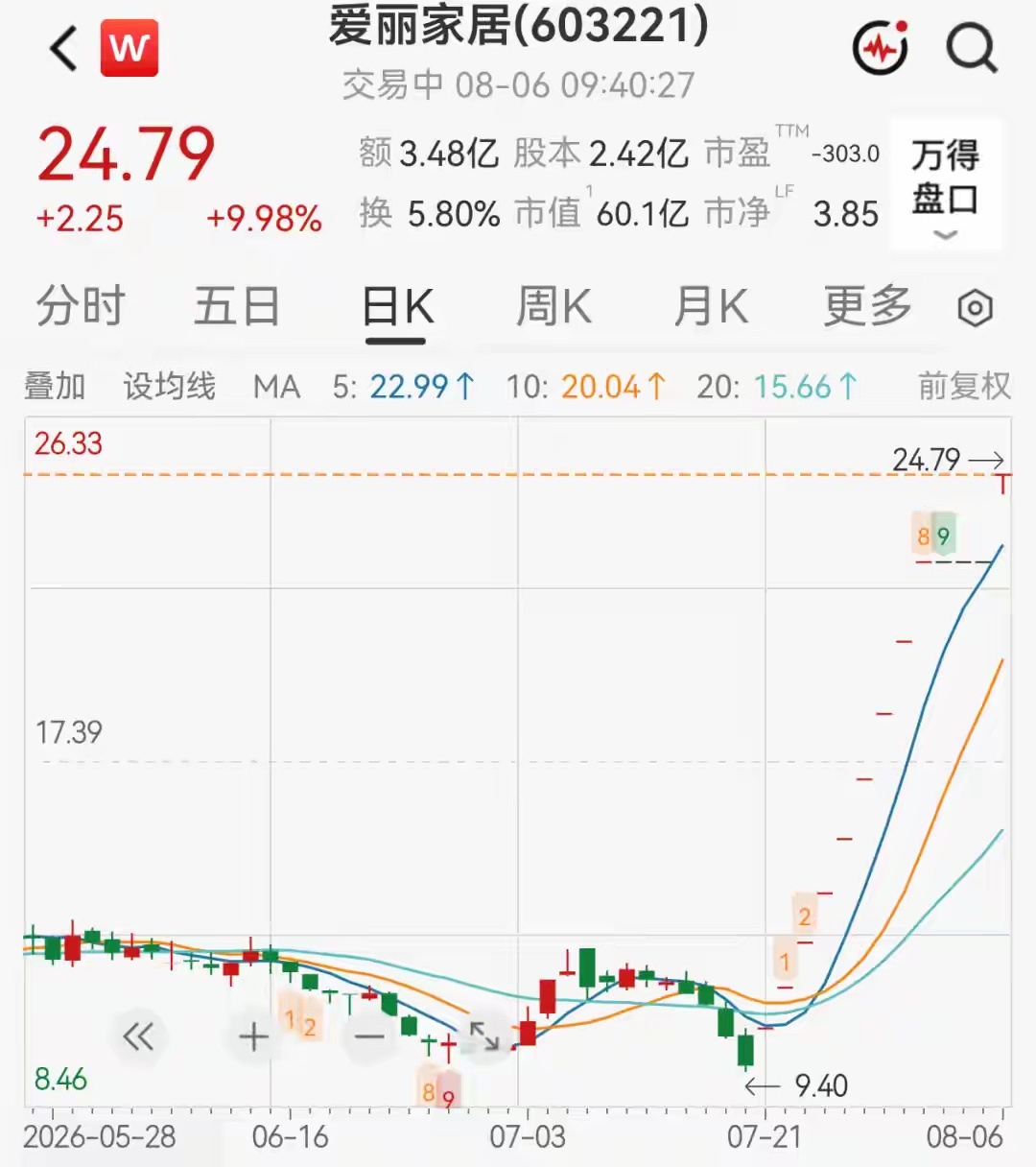This screenshot has height=1167, width=1036.
Task: Switch to the 五日 chart tab
Action: (x=237, y=307)
